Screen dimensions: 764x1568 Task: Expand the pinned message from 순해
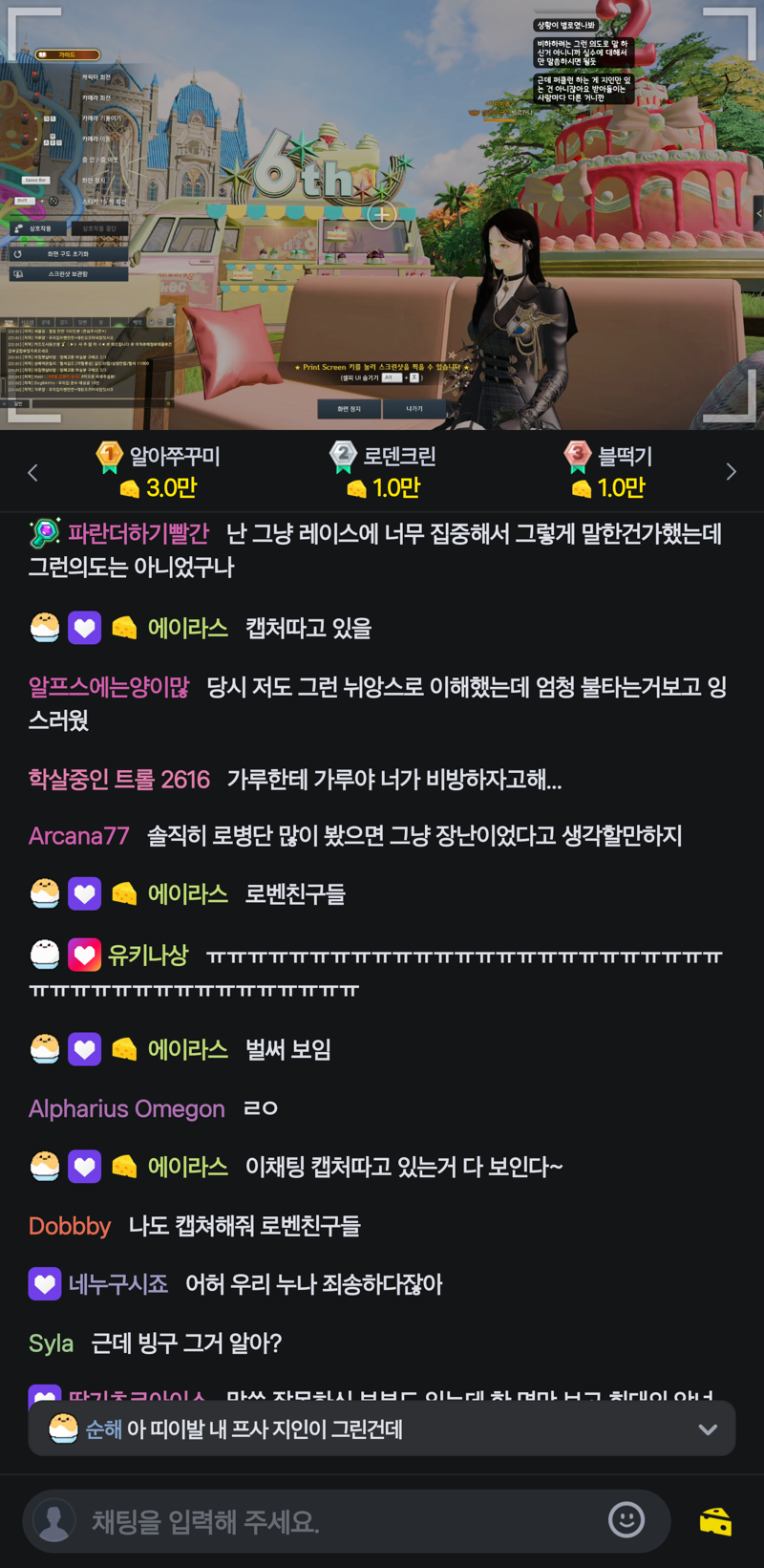point(708,1429)
